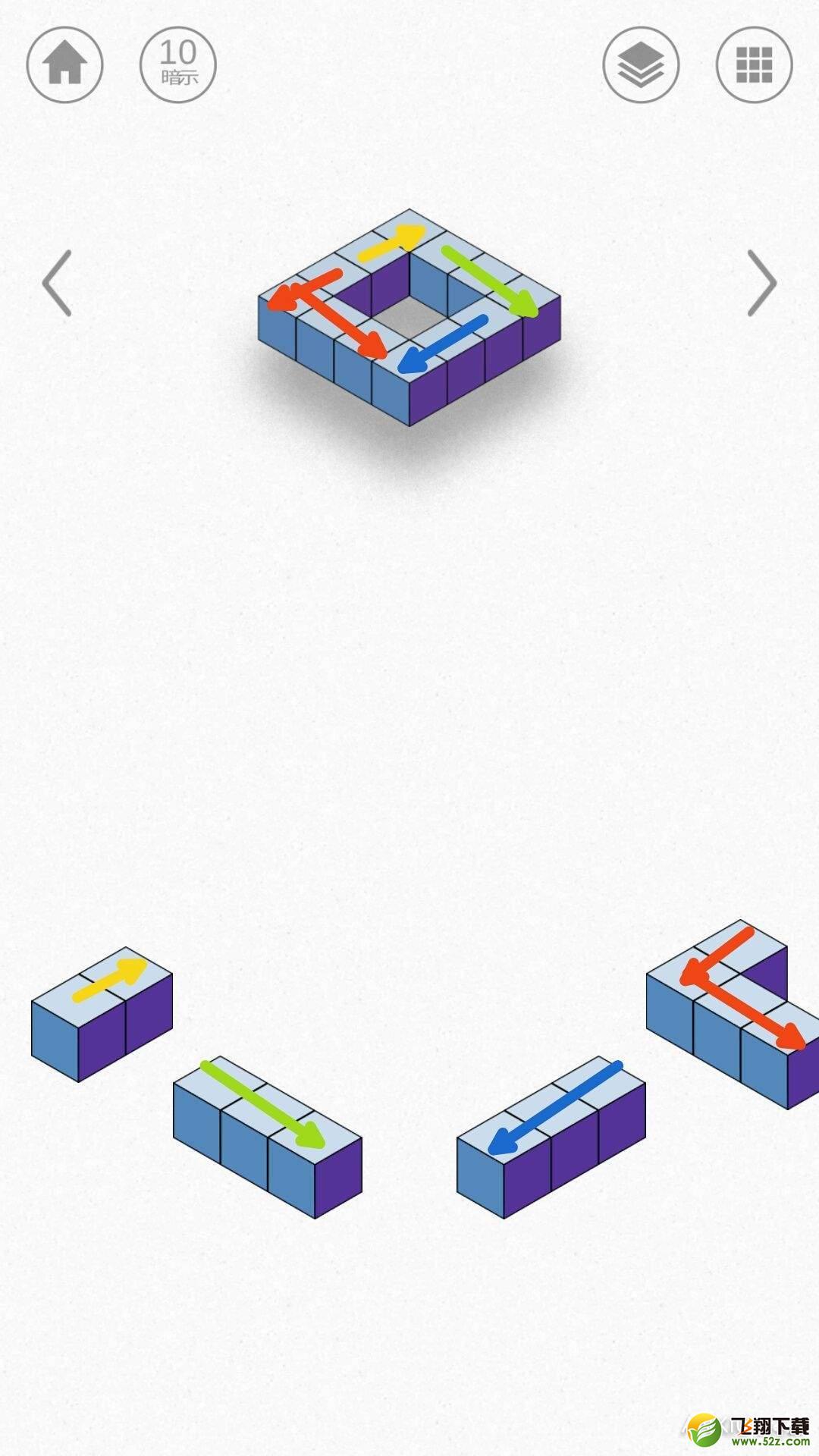The height and width of the screenshot is (1456, 819).
Task: Open the level grid menu
Action: (754, 64)
